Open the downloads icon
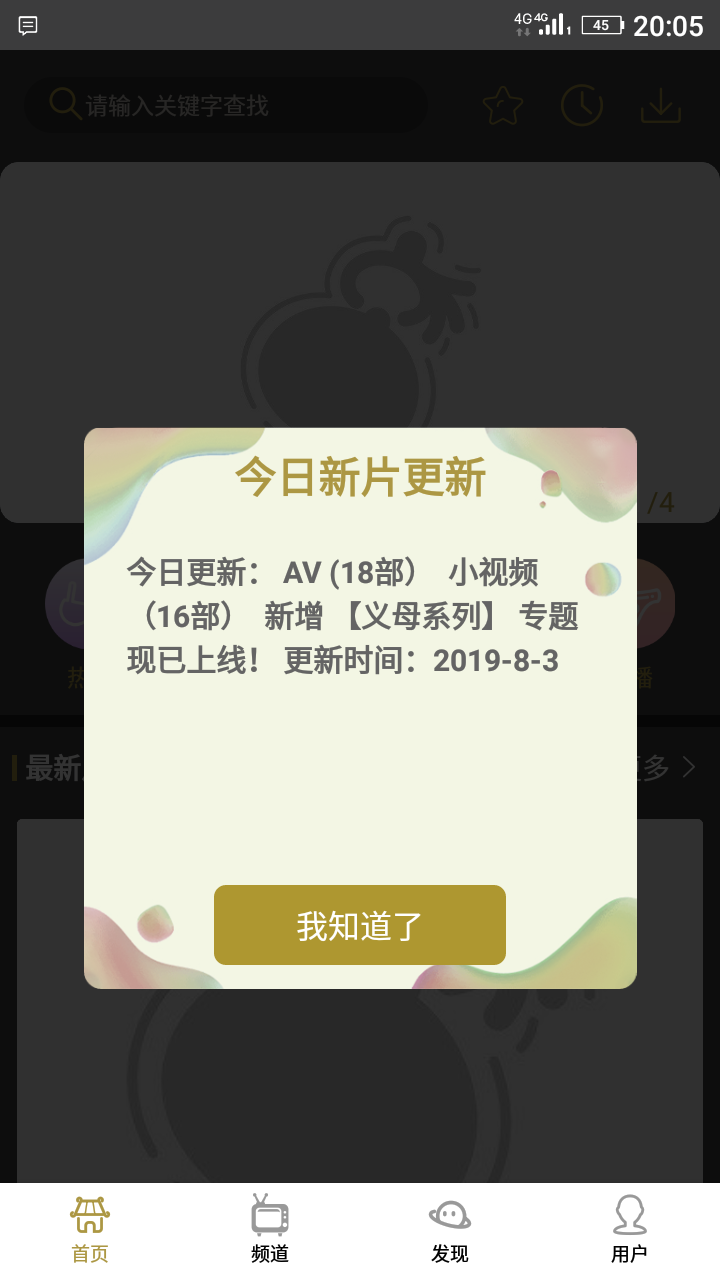The height and width of the screenshot is (1280, 720). click(x=661, y=105)
